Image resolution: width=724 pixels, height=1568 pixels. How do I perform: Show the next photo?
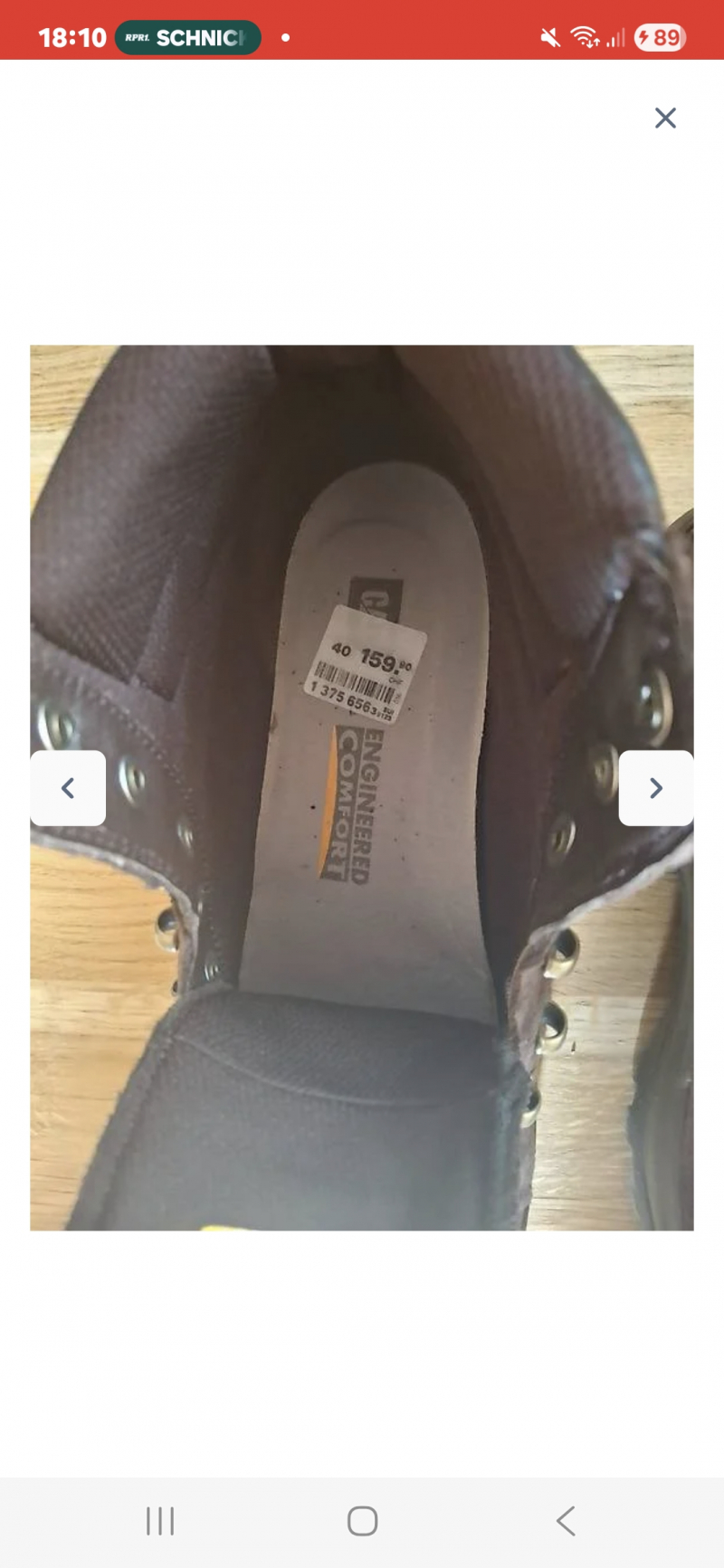(656, 788)
